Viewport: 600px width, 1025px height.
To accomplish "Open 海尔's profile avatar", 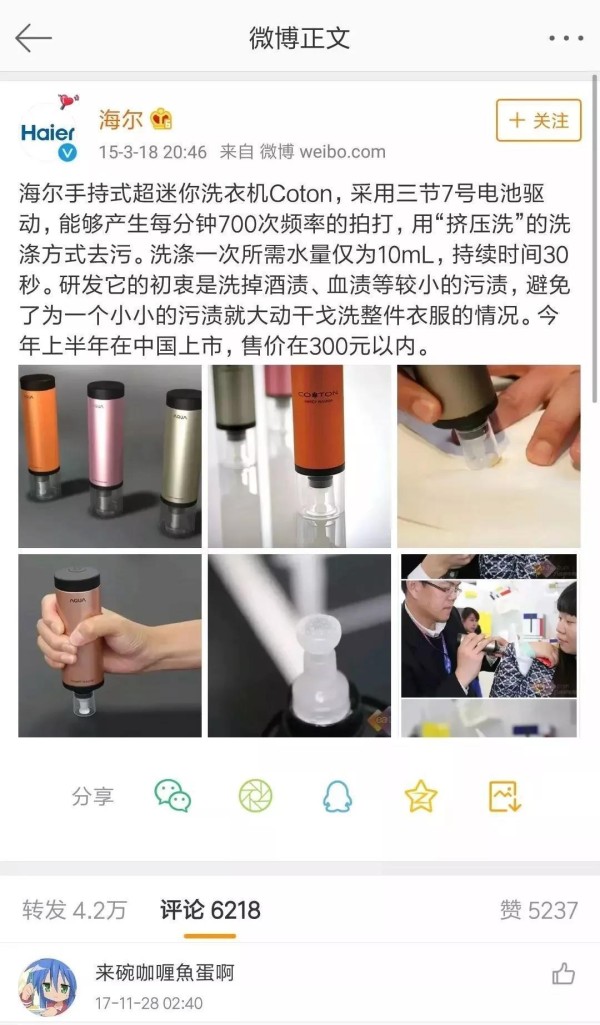I will [x=49, y=132].
